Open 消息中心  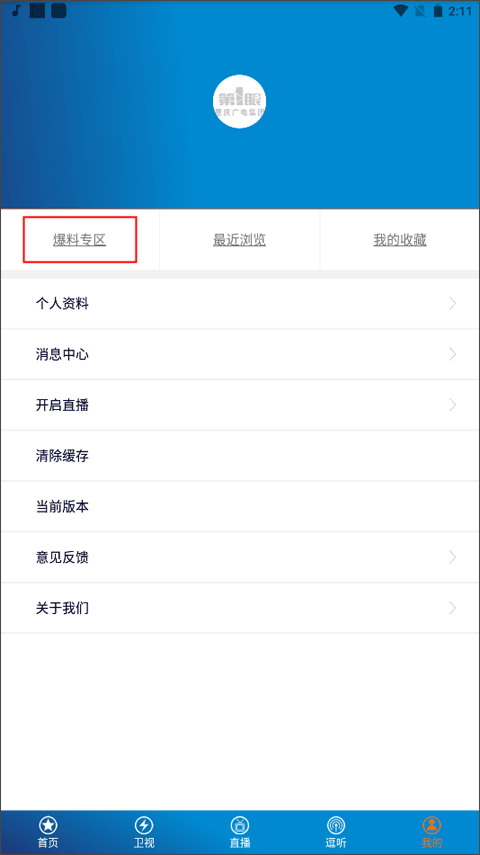[x=240, y=354]
